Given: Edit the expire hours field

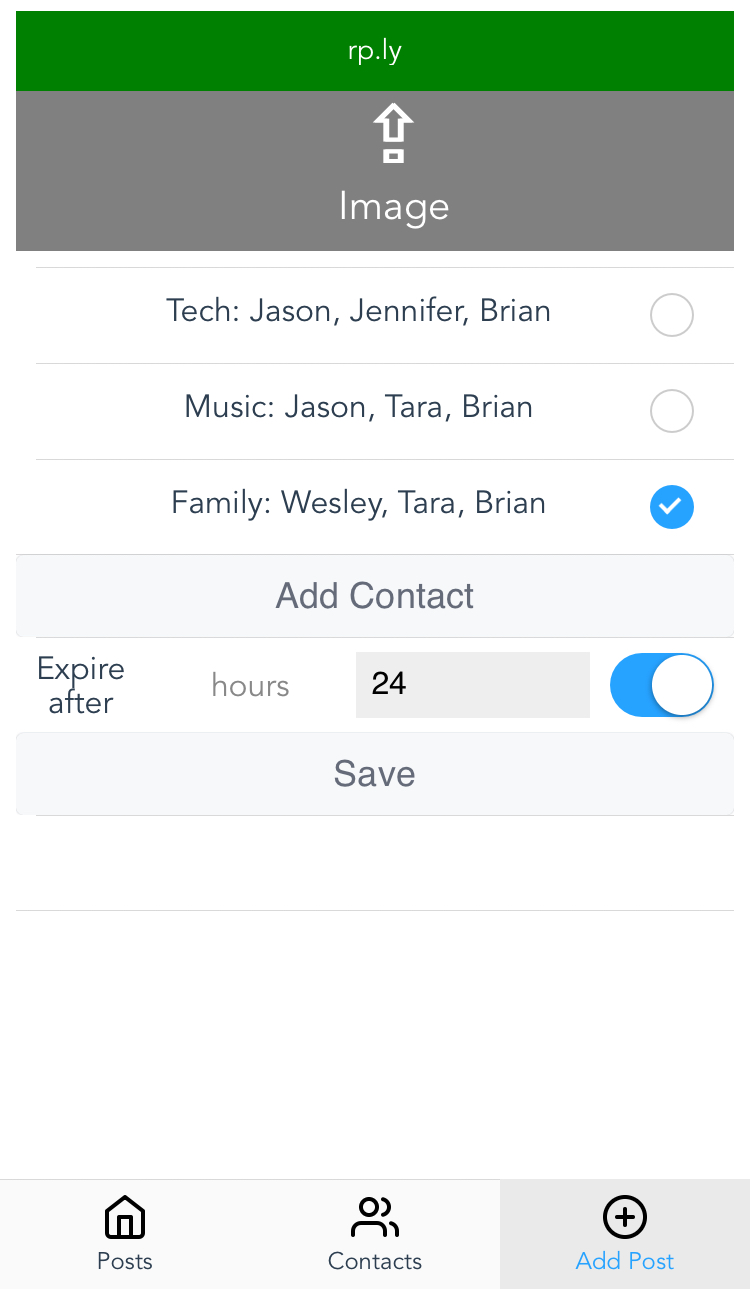Looking at the screenshot, I should [472, 685].
